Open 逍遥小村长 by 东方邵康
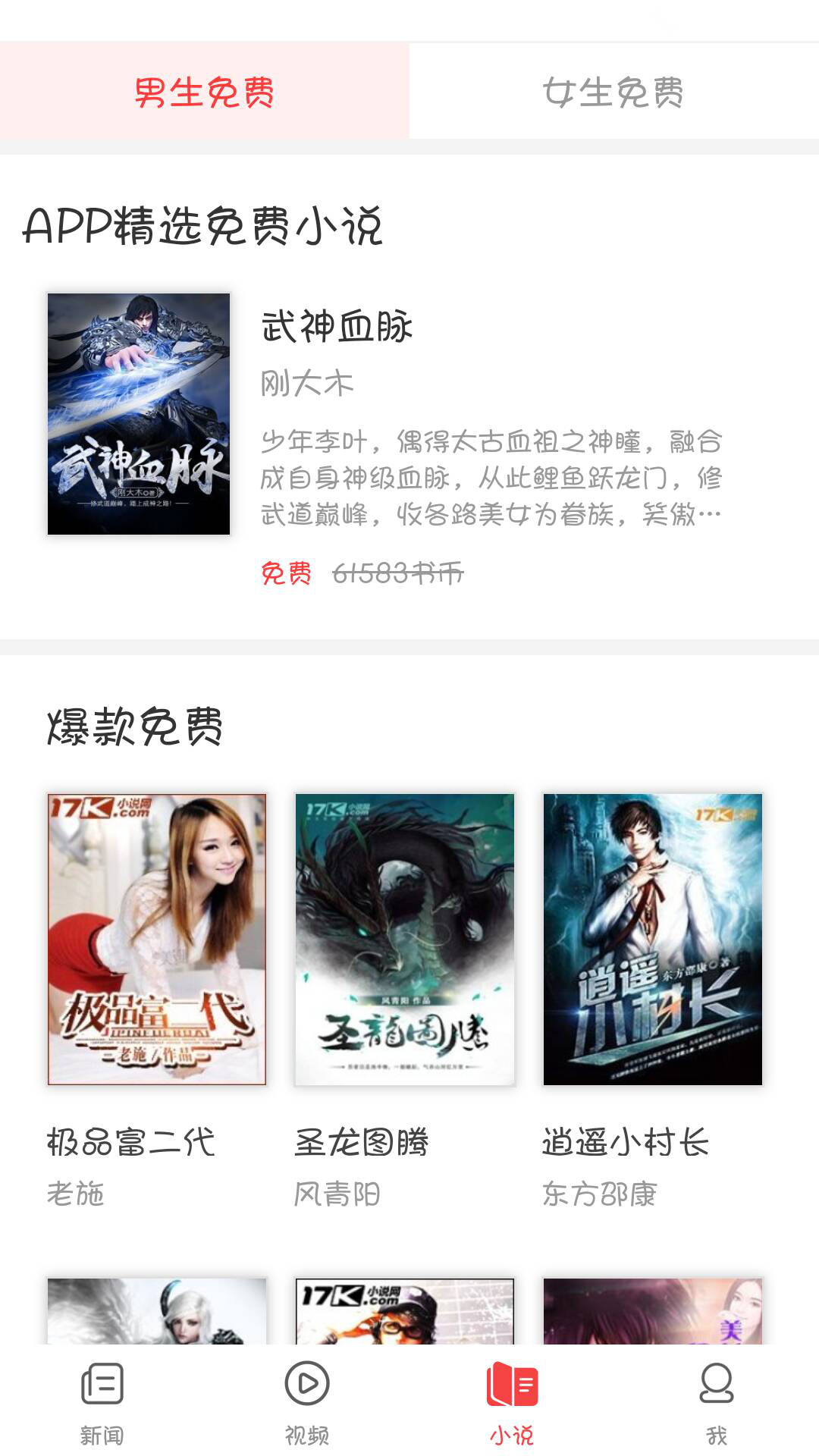Viewport: 819px width, 1456px height. (652, 940)
